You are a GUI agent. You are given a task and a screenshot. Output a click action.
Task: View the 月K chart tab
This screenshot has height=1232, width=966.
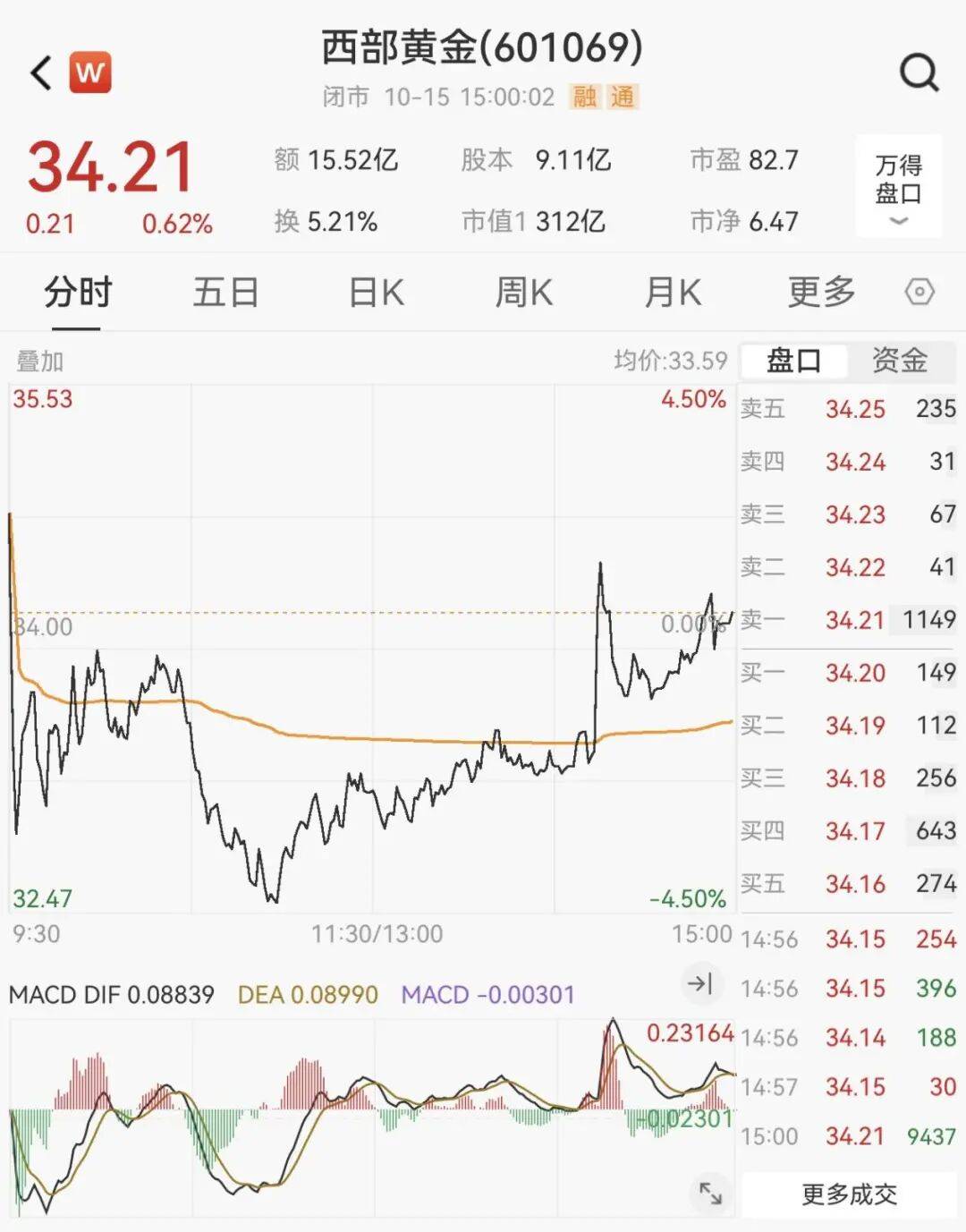tap(673, 293)
